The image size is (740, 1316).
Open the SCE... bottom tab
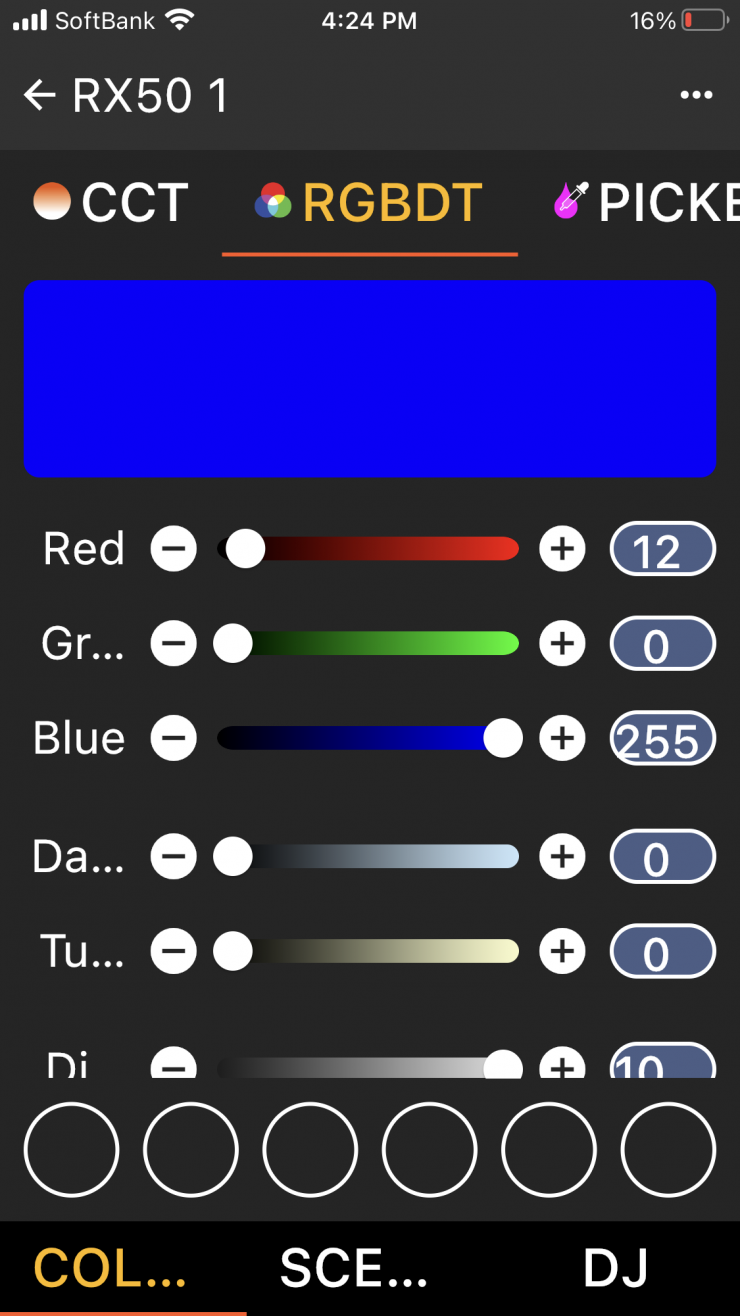click(x=354, y=1268)
